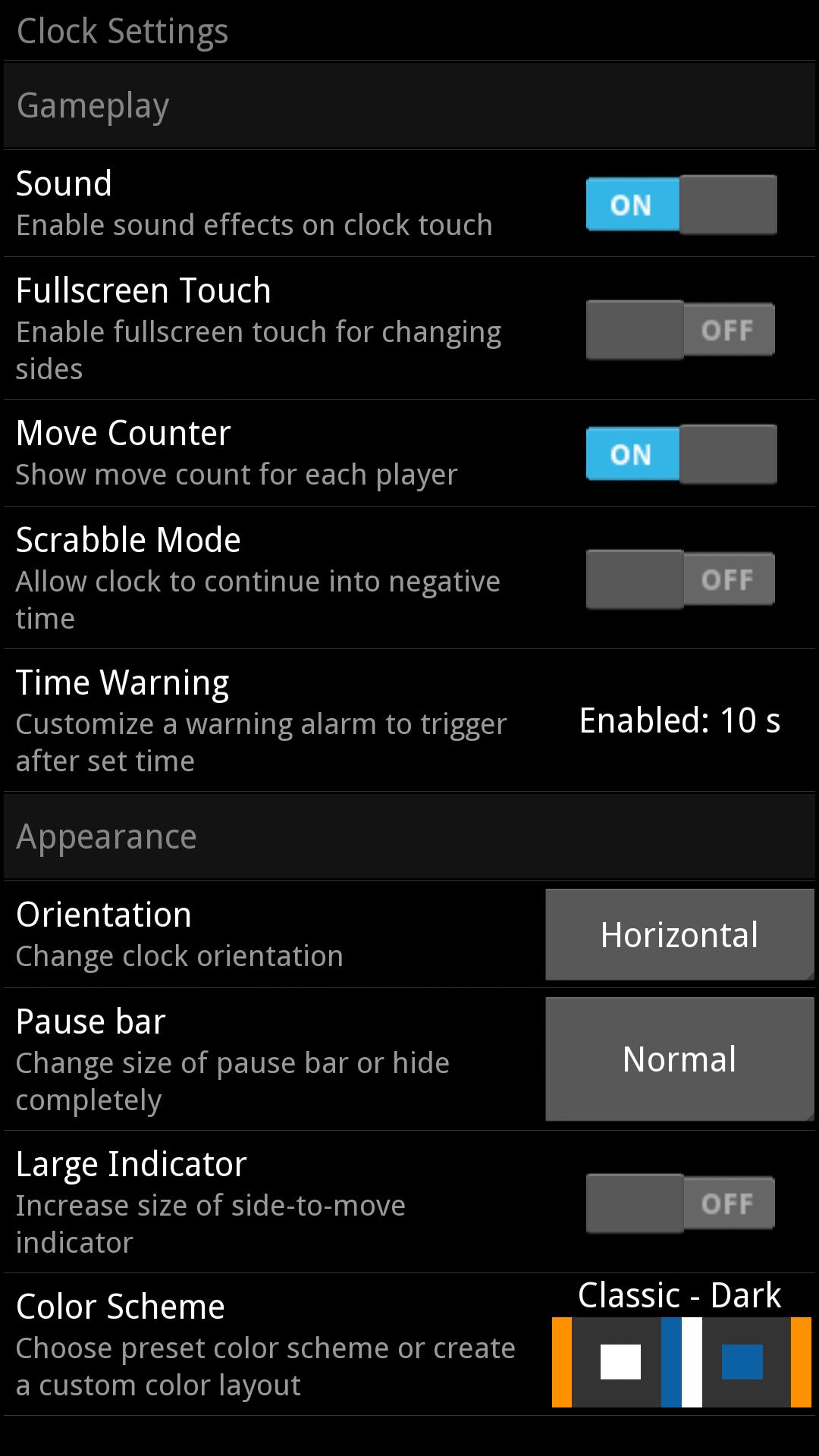Enable Fullscreen Touch switch
819x1456 pixels.
[681, 330]
